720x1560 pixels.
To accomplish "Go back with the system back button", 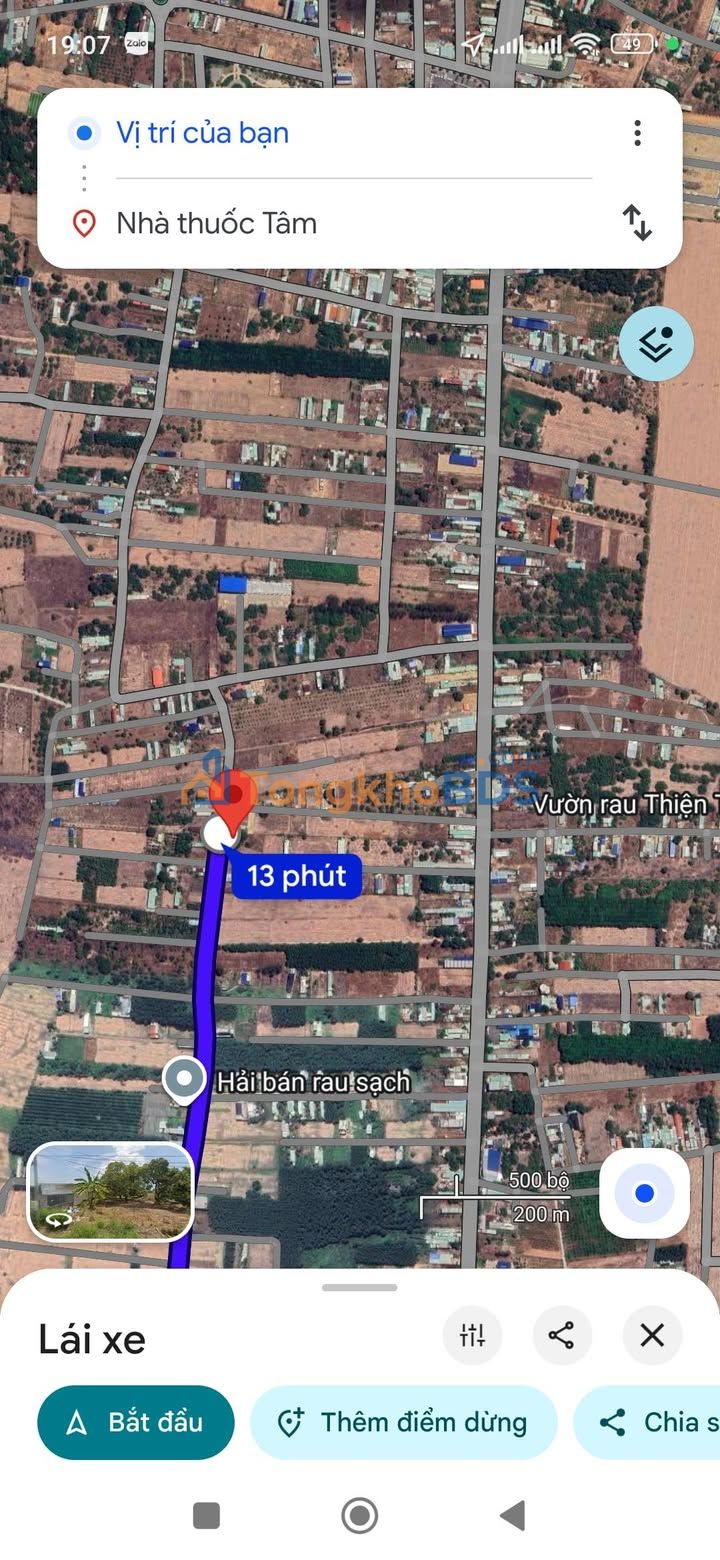I will (x=512, y=1516).
